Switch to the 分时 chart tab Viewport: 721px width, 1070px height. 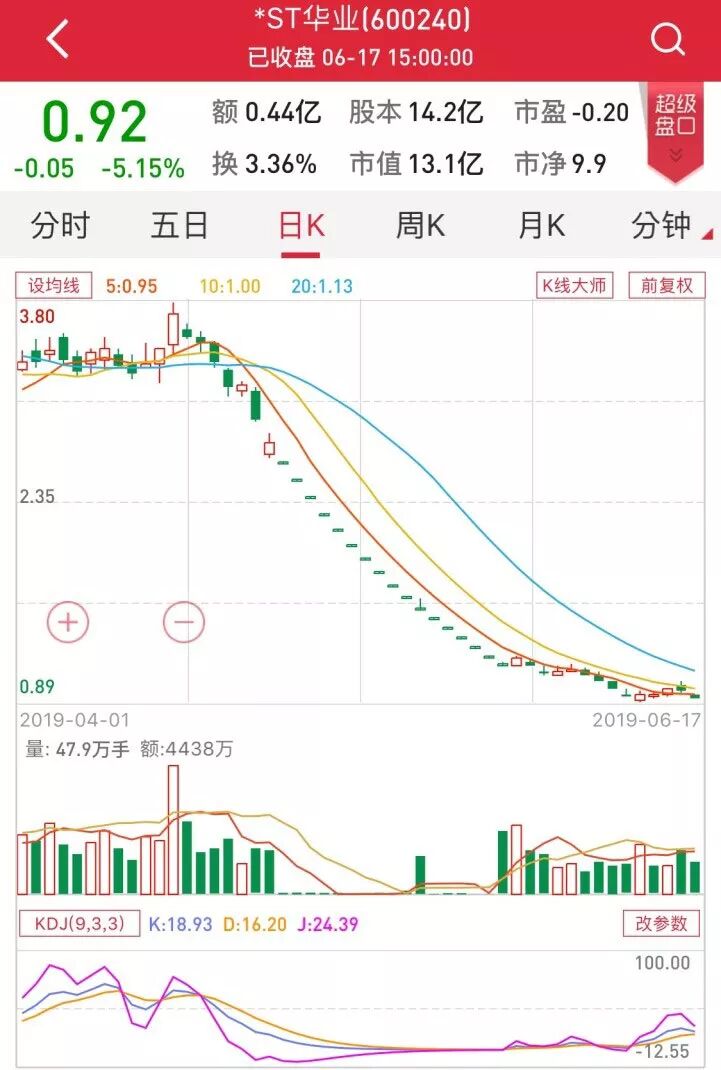pos(60,226)
